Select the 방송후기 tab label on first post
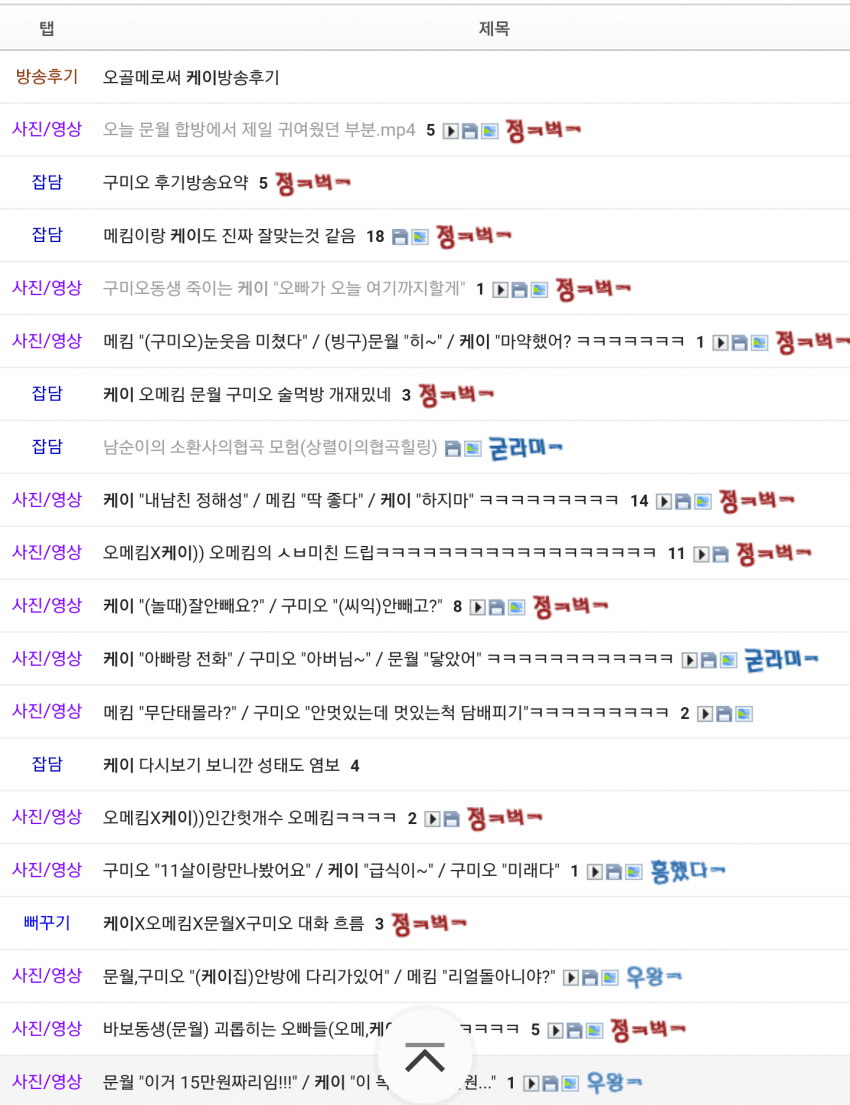The height and width of the screenshot is (1105, 850). [x=47, y=77]
